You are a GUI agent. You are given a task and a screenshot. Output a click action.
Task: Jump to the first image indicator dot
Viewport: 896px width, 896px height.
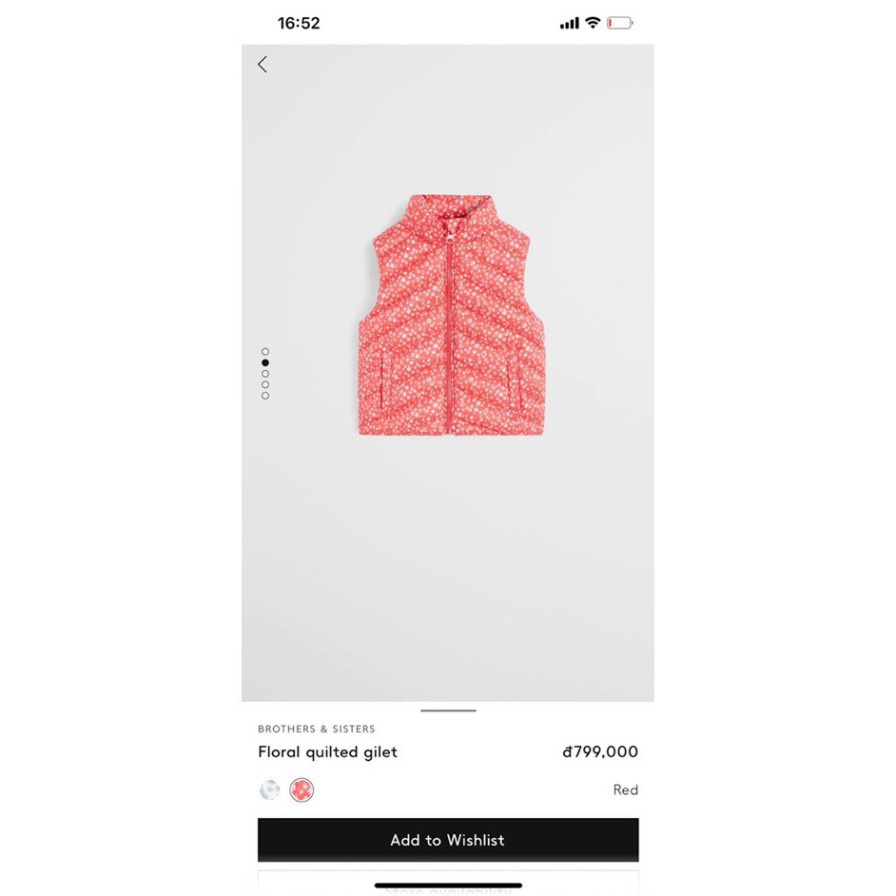pos(265,352)
